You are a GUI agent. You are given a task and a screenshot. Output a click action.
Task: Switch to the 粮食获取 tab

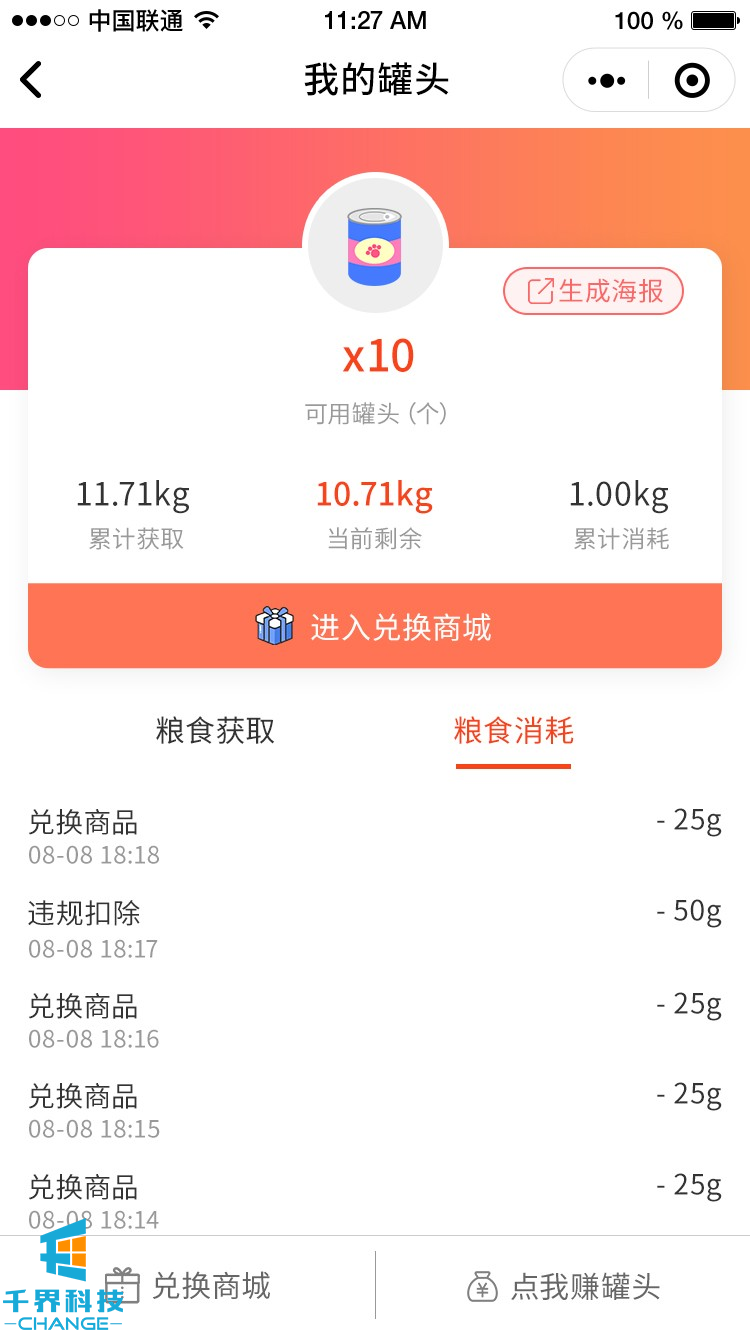(x=215, y=731)
